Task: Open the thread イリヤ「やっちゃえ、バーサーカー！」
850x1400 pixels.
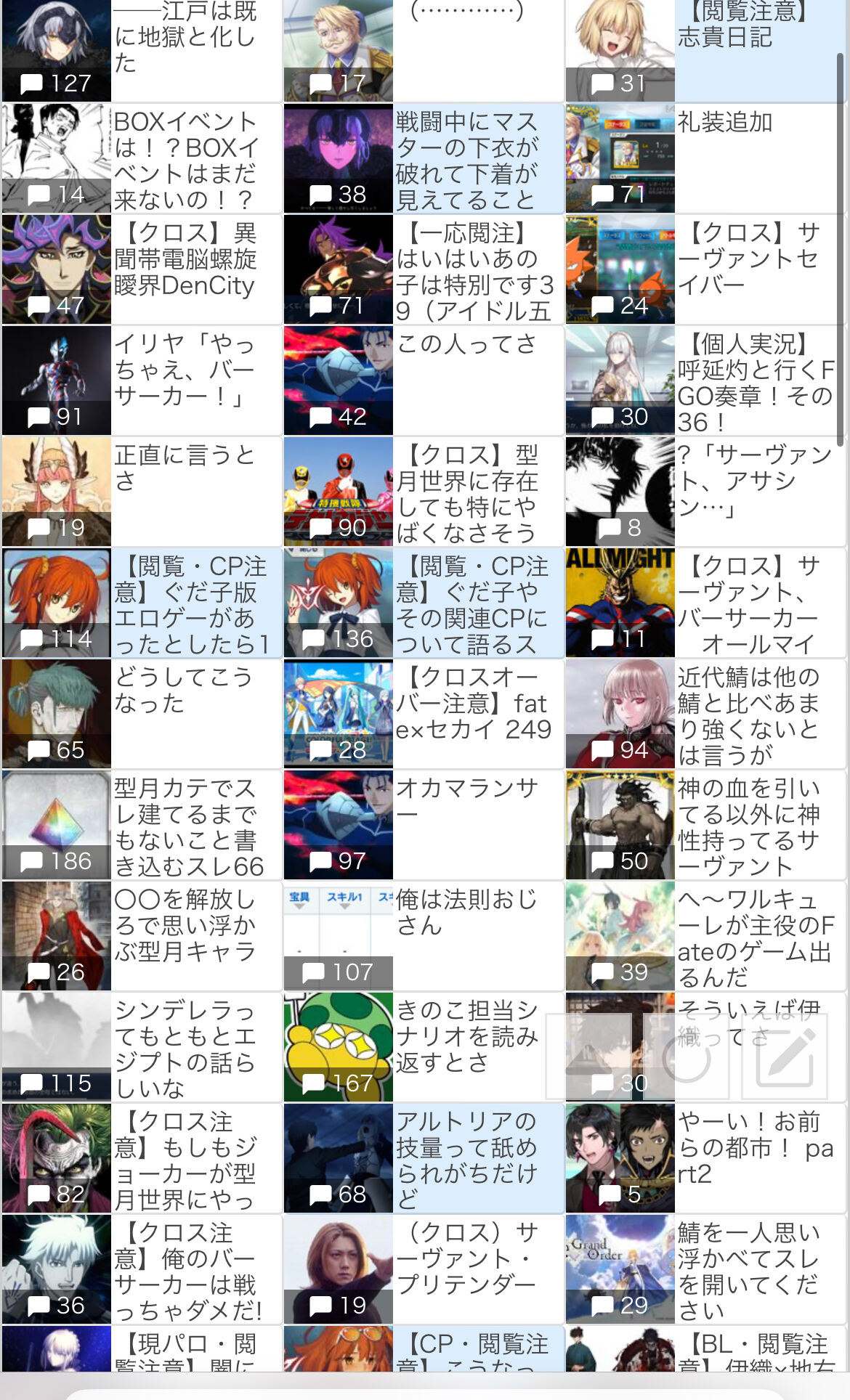Action: pos(142,380)
